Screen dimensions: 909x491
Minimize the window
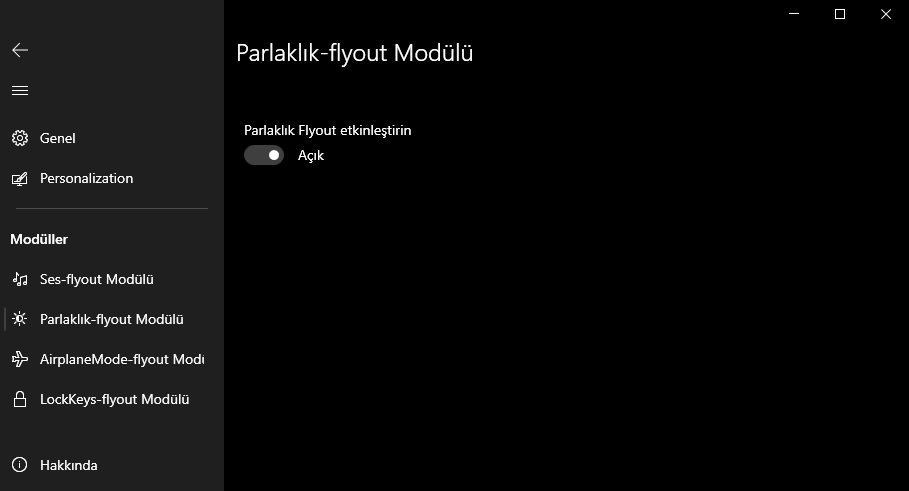click(794, 14)
